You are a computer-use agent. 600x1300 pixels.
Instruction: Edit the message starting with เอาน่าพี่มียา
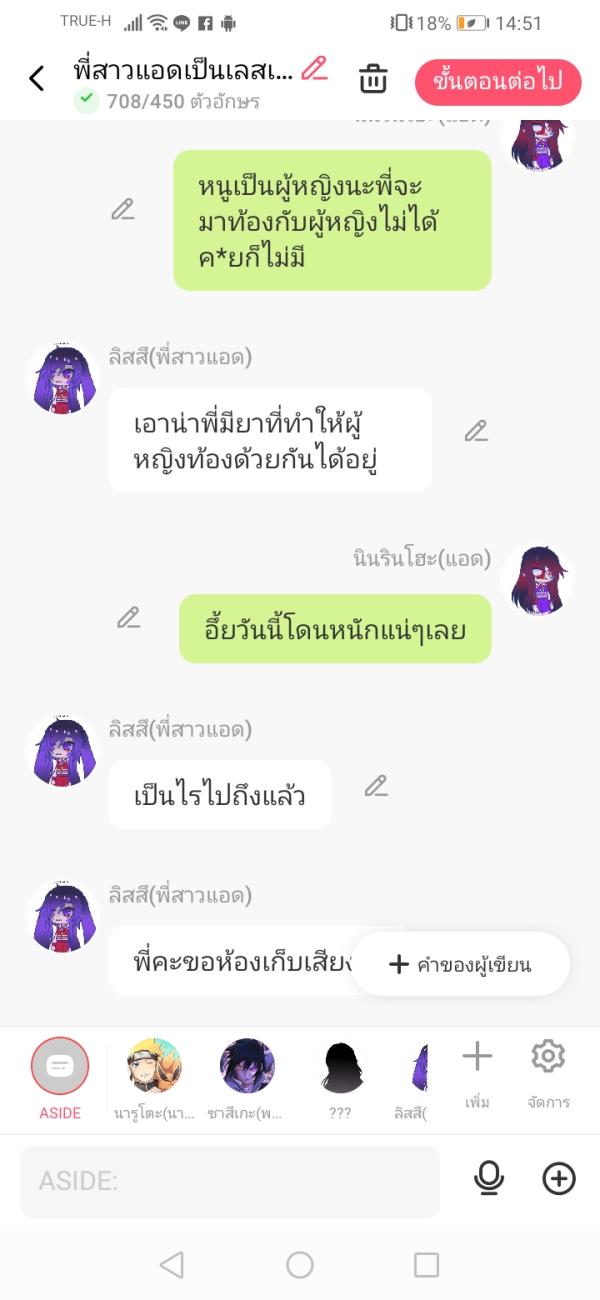point(476,431)
